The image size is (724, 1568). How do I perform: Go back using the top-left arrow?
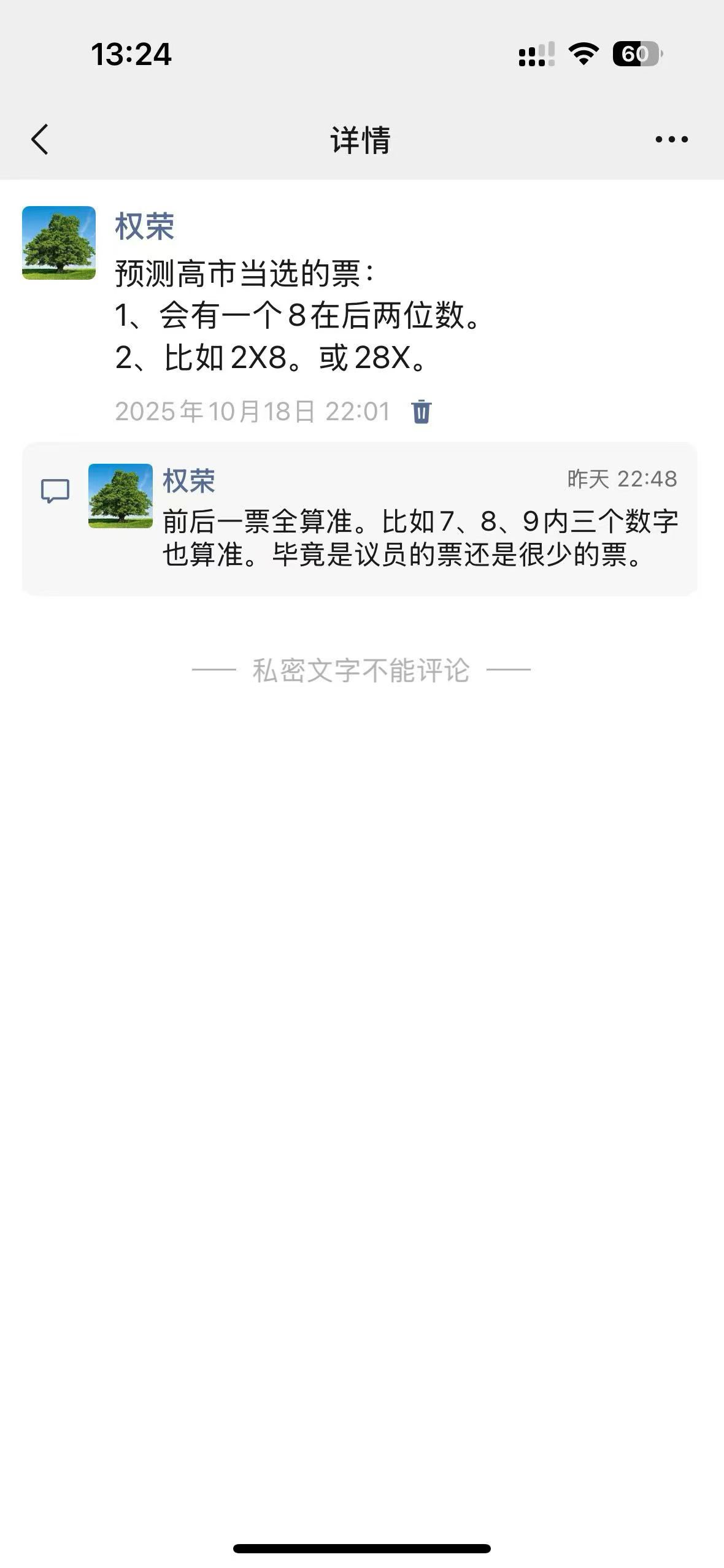(40, 139)
